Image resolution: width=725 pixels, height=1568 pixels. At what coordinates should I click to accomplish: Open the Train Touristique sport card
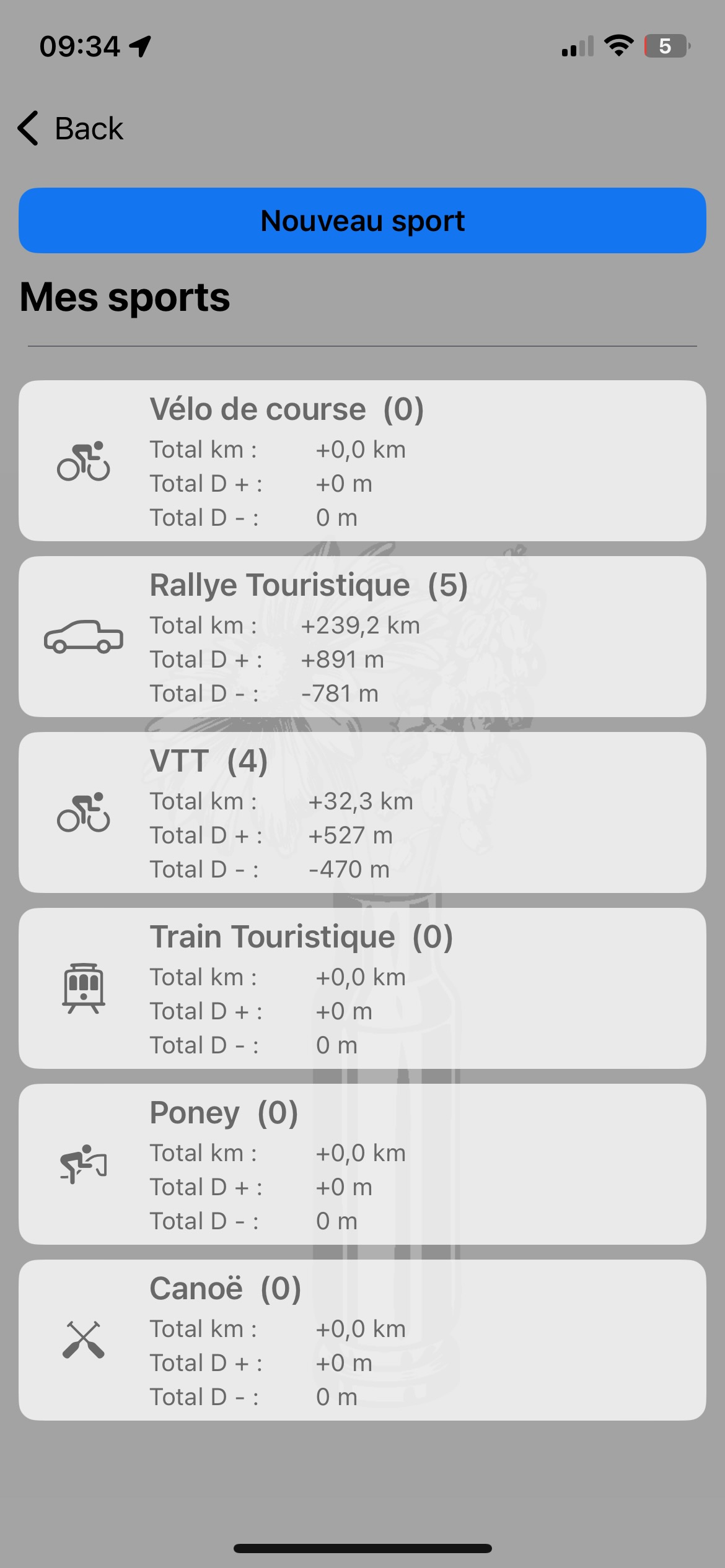(x=362, y=989)
